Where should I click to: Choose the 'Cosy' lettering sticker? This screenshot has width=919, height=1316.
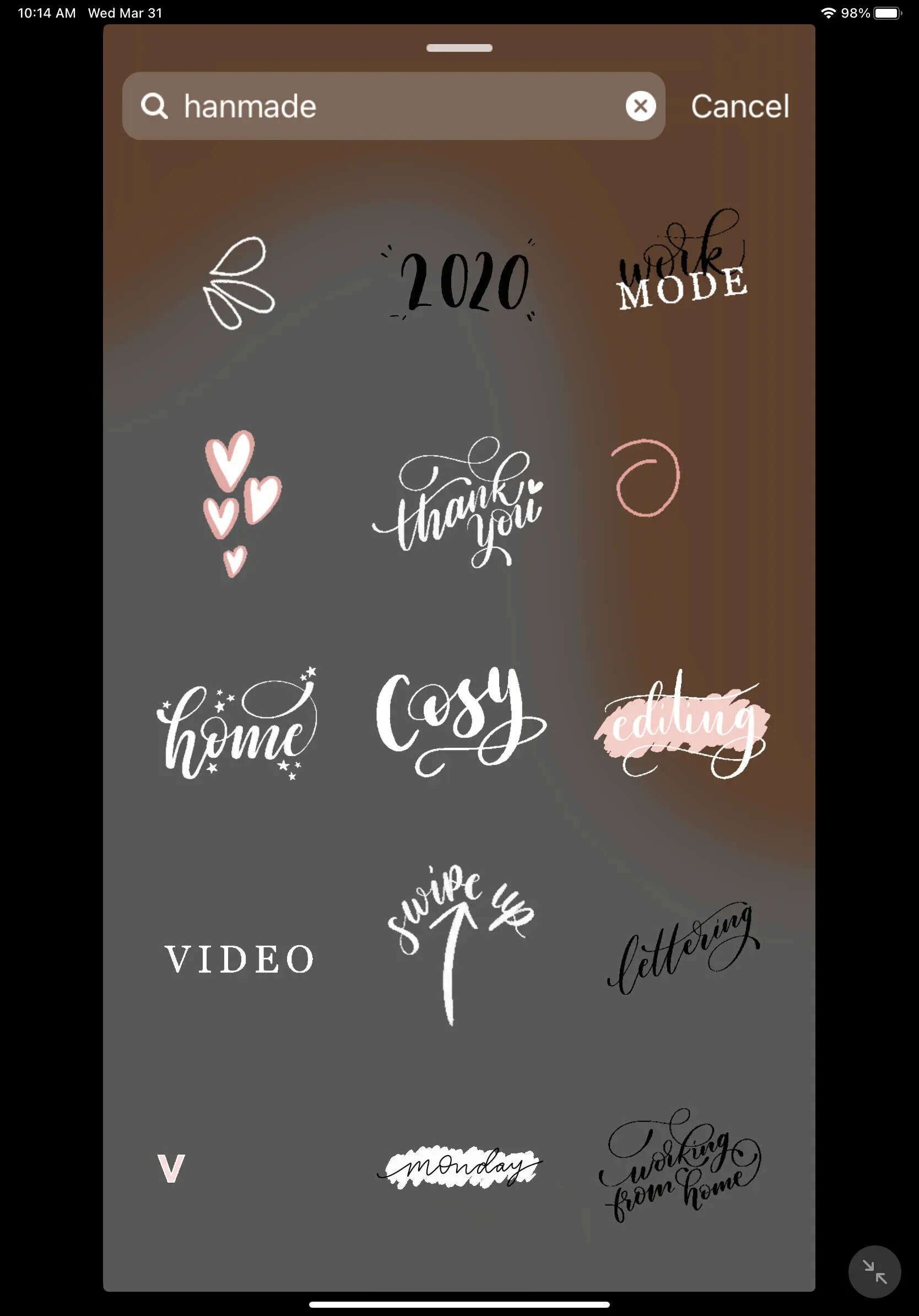pos(459,721)
